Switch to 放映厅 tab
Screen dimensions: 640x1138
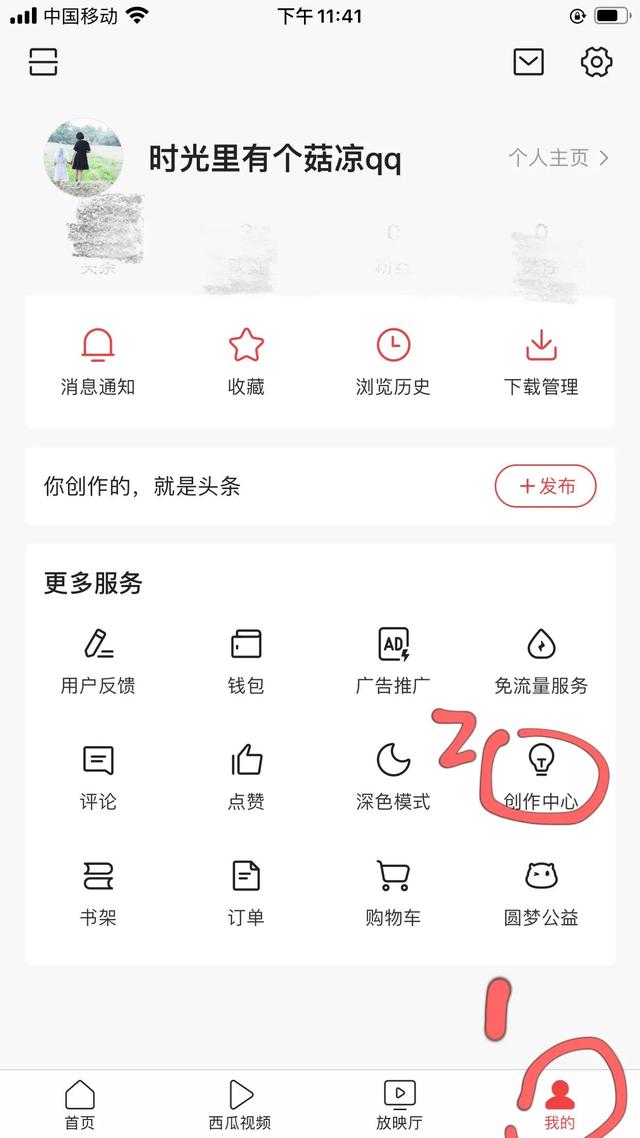tap(399, 1103)
